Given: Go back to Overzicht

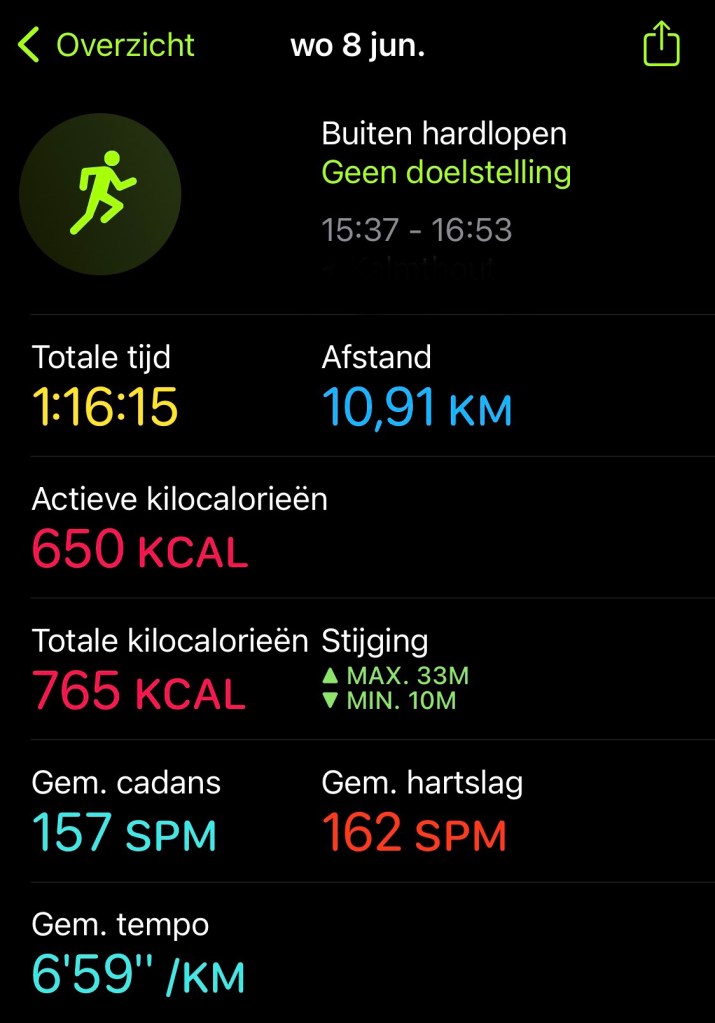Looking at the screenshot, I should pyautogui.click(x=105, y=45).
